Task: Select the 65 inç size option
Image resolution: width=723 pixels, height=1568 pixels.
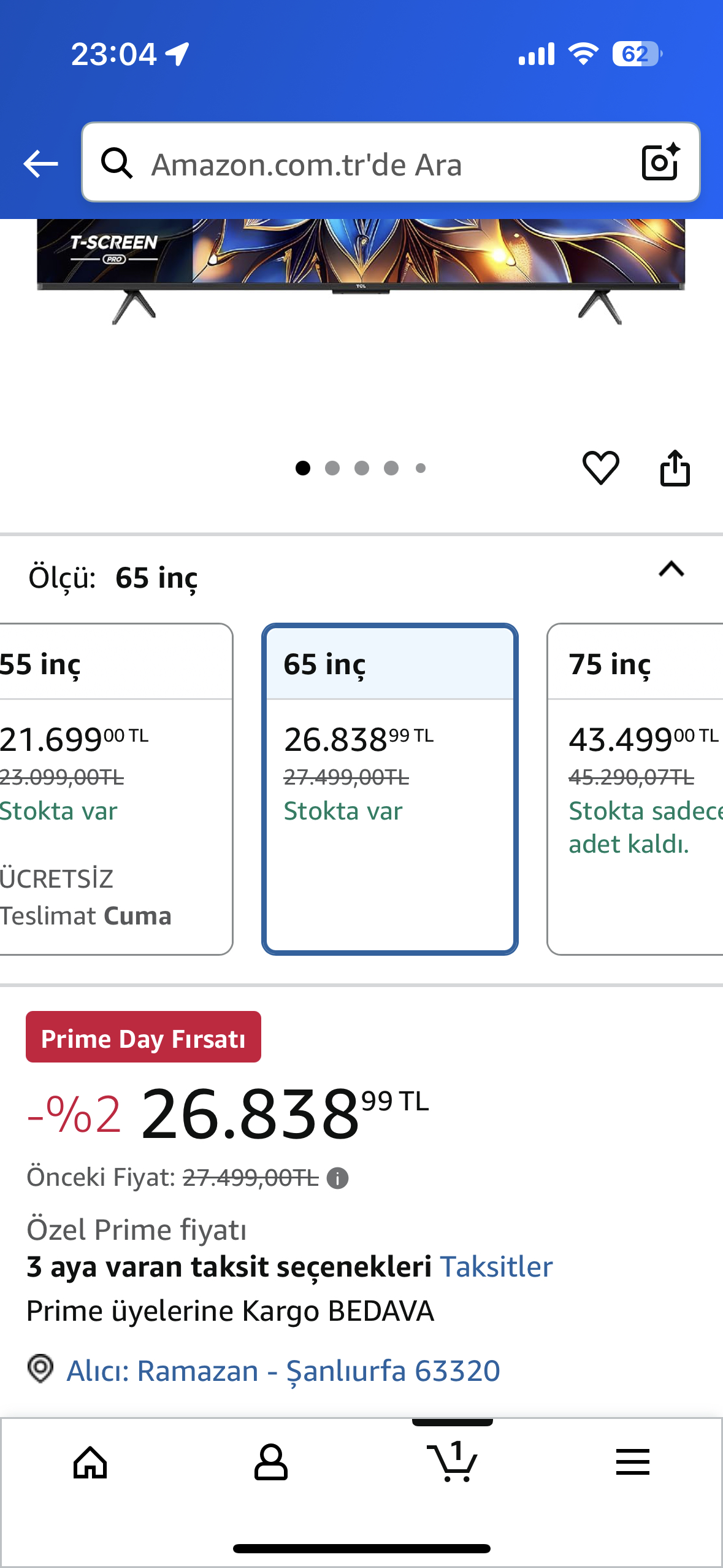Action: 390,789
